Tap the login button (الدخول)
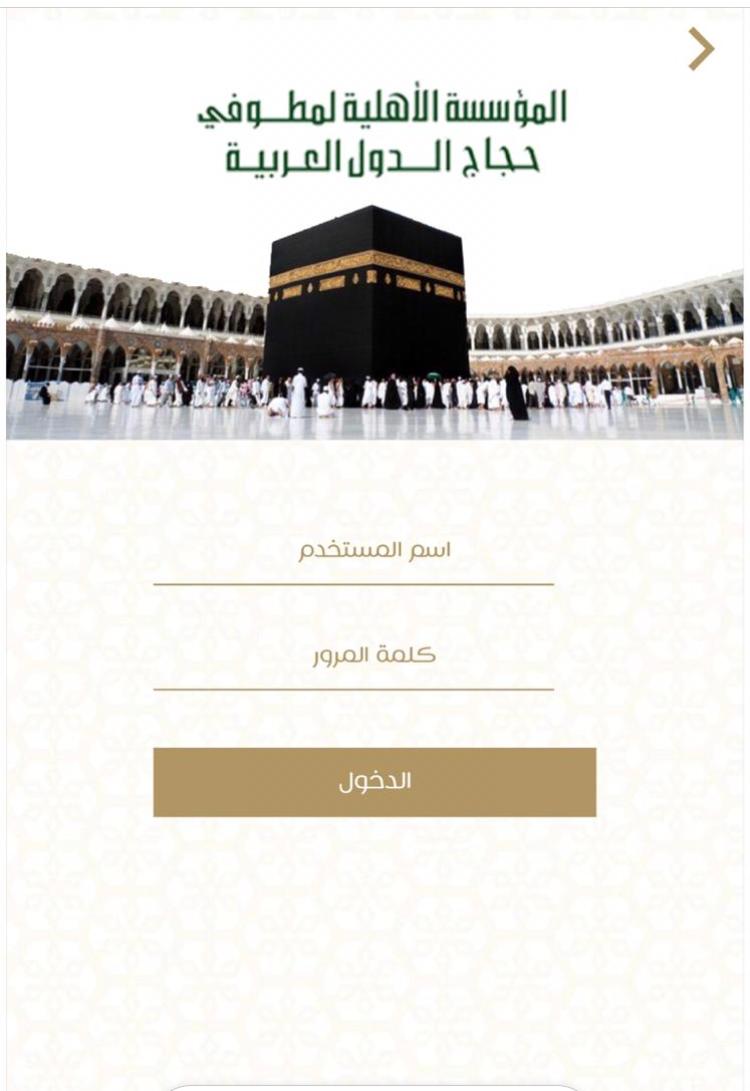This screenshot has width=750, height=1091. (374, 782)
